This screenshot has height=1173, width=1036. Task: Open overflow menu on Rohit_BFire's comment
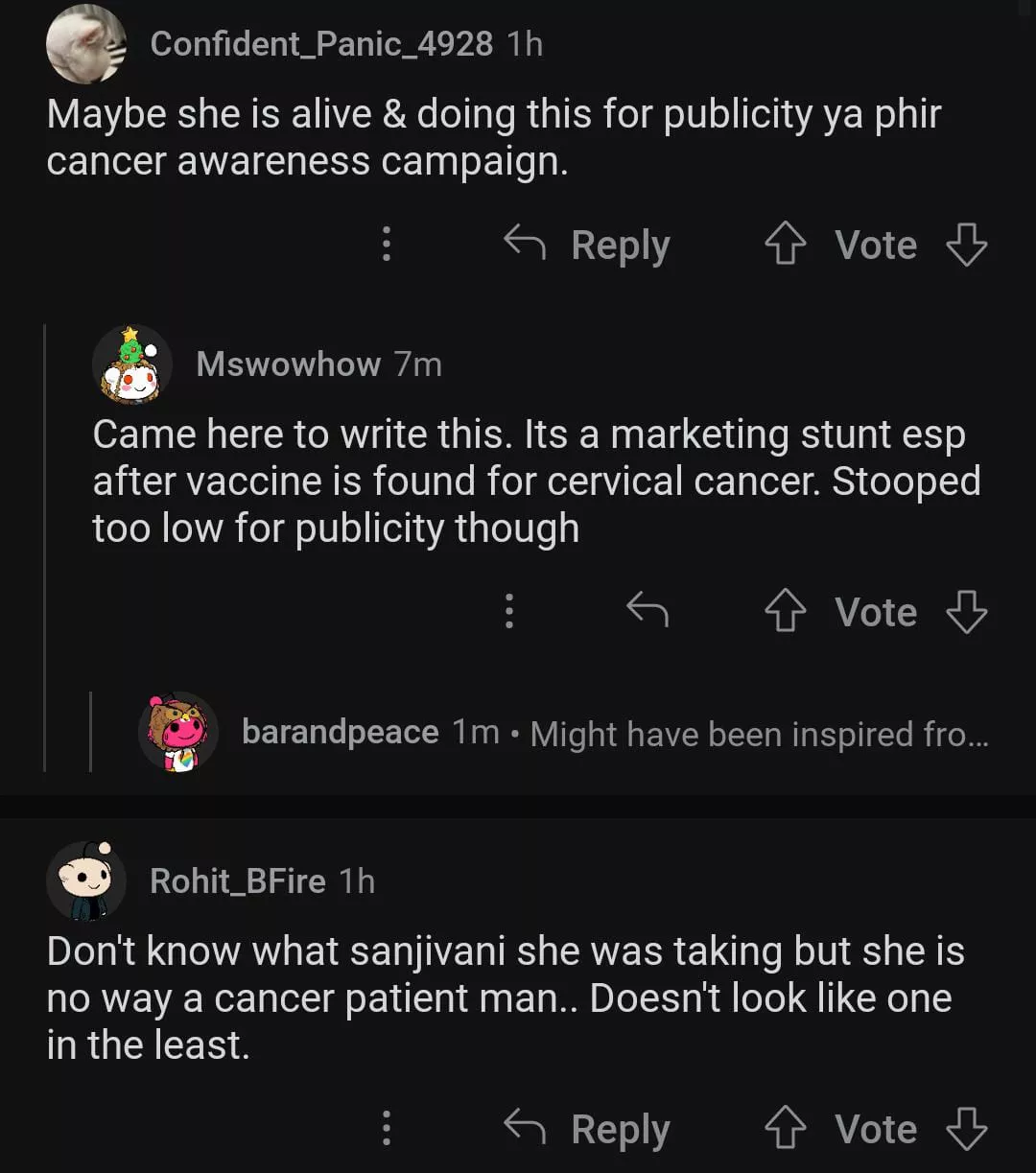coord(387,1129)
